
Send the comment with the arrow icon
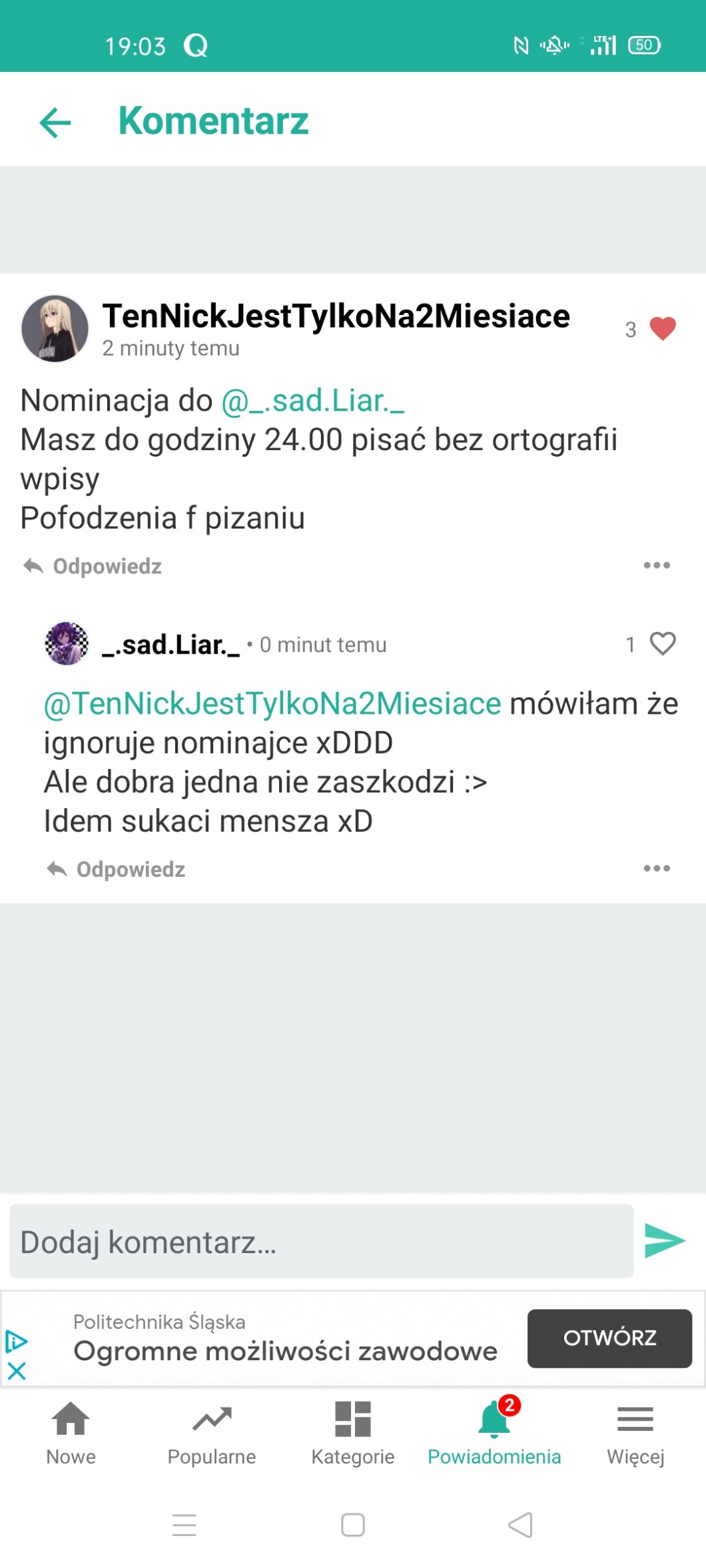(x=665, y=1240)
